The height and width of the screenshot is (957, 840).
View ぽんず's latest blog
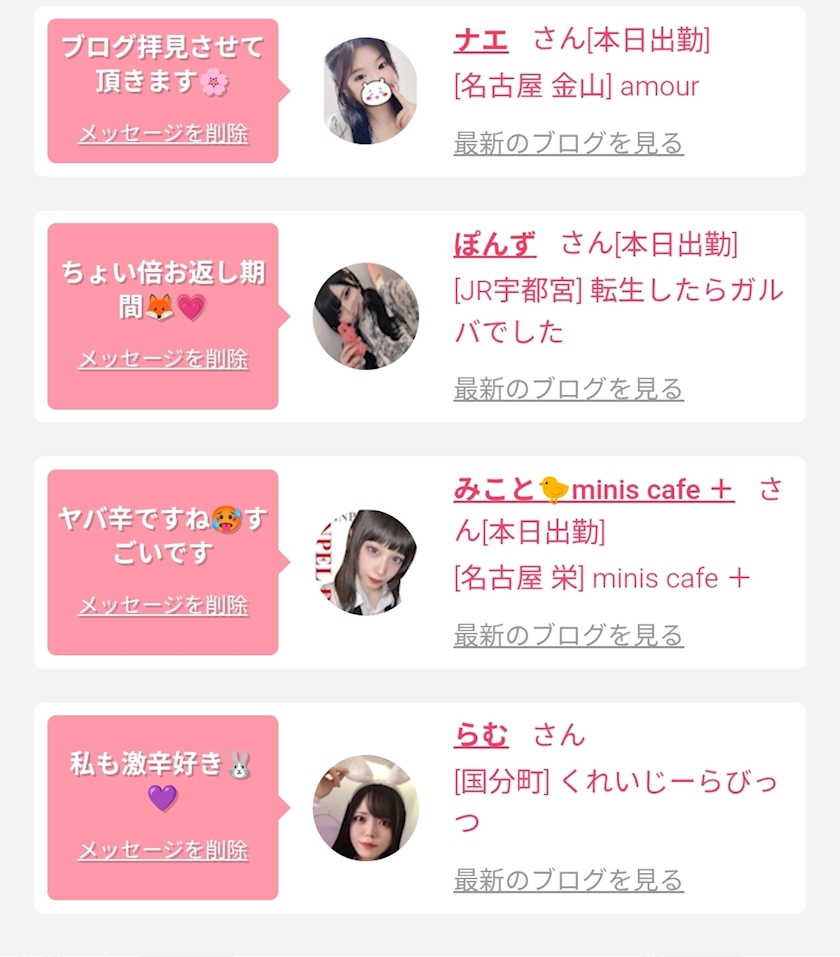[x=568, y=388]
